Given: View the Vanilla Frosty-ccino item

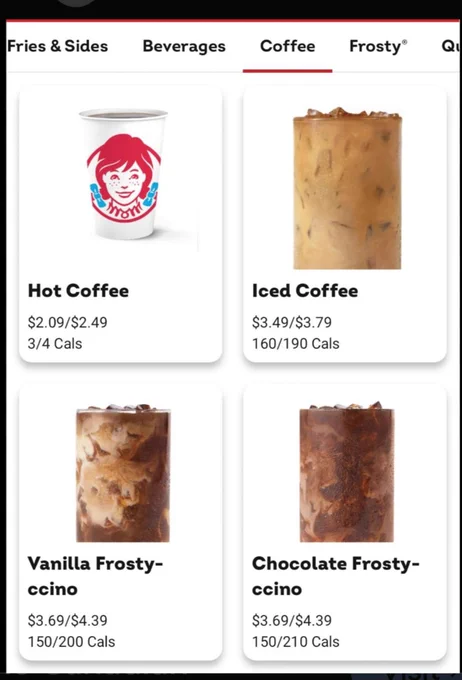Looking at the screenshot, I should pyautogui.click(x=121, y=523).
